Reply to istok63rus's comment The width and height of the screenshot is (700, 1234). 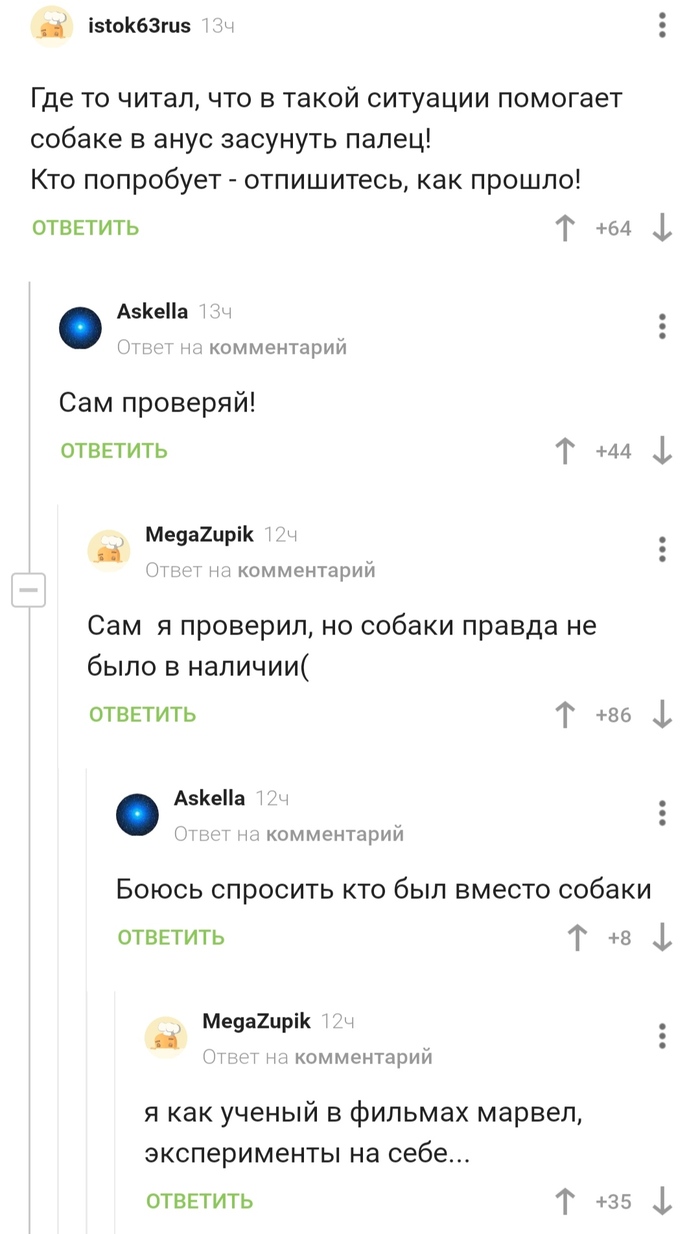[86, 228]
